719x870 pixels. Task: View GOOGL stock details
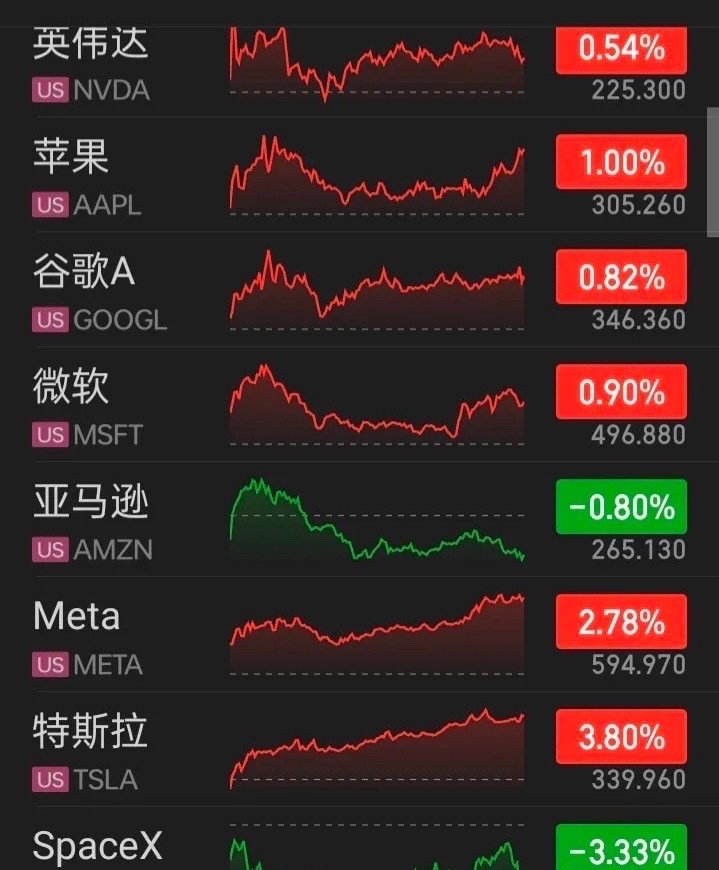click(360, 289)
